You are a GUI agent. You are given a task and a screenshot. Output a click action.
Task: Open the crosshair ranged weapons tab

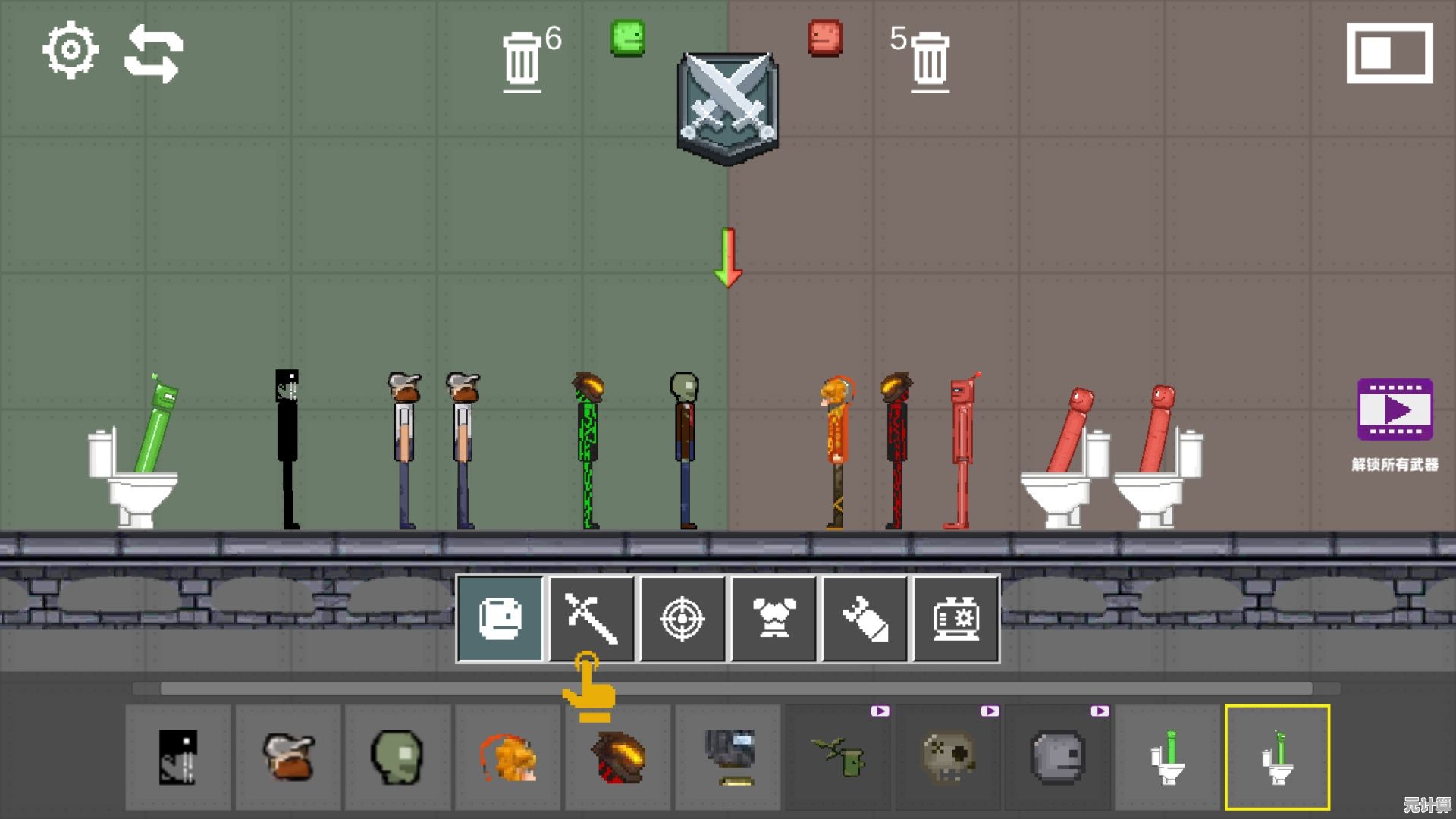682,619
